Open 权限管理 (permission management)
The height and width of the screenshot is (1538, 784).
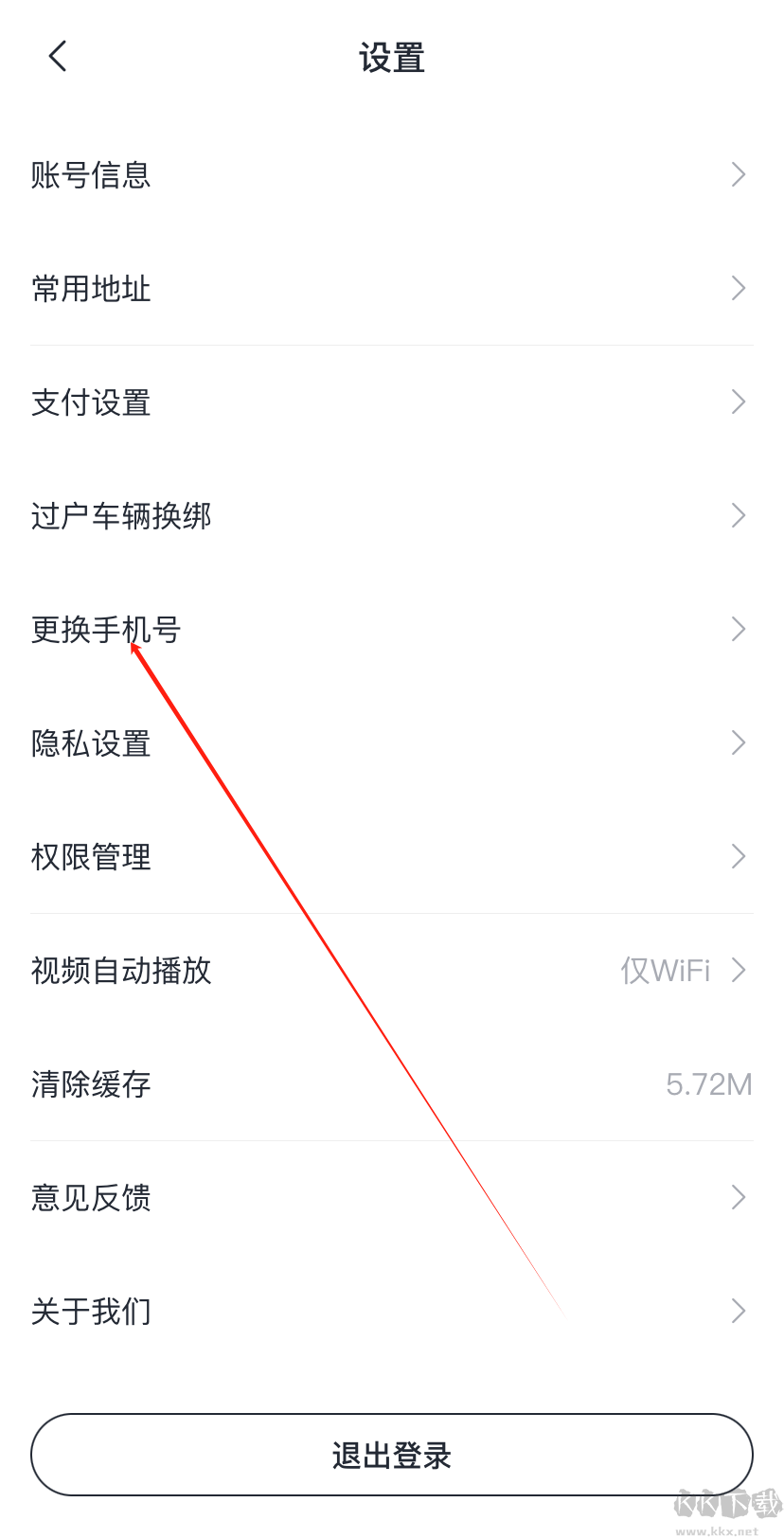pos(90,856)
